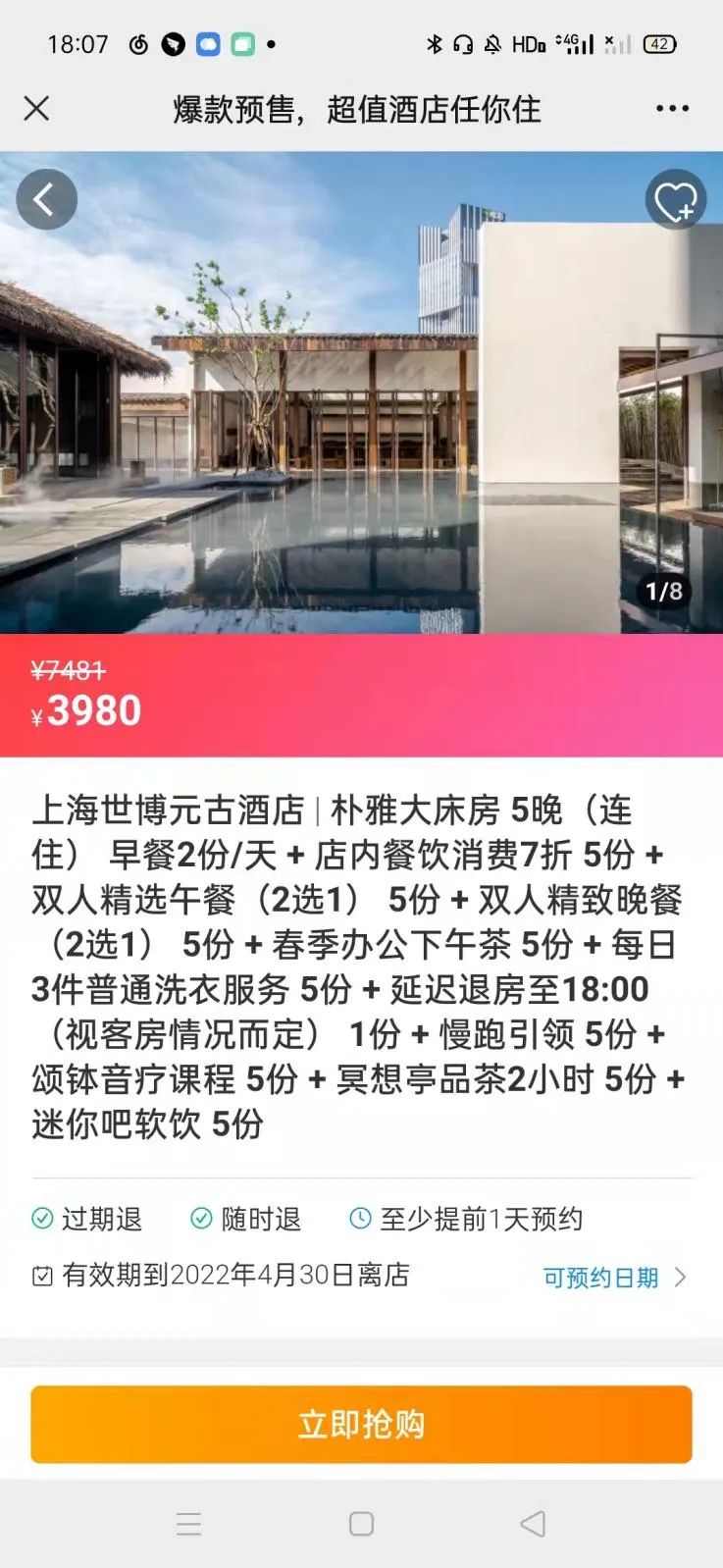Open the hotel courtyard photo gallery
Screen dimensions: 723x1568
(x=361, y=412)
